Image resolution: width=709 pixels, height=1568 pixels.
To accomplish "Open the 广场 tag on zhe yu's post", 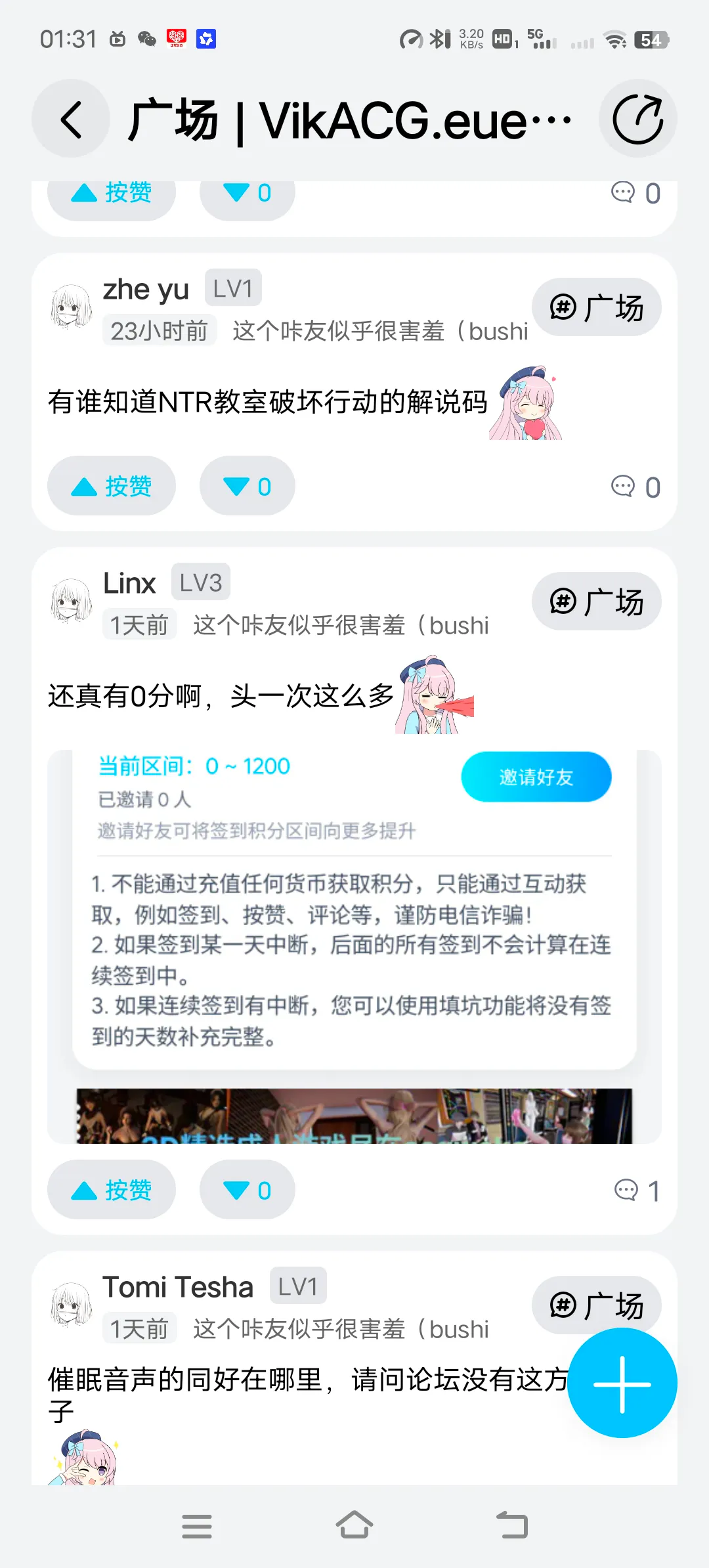I will 596,307.
